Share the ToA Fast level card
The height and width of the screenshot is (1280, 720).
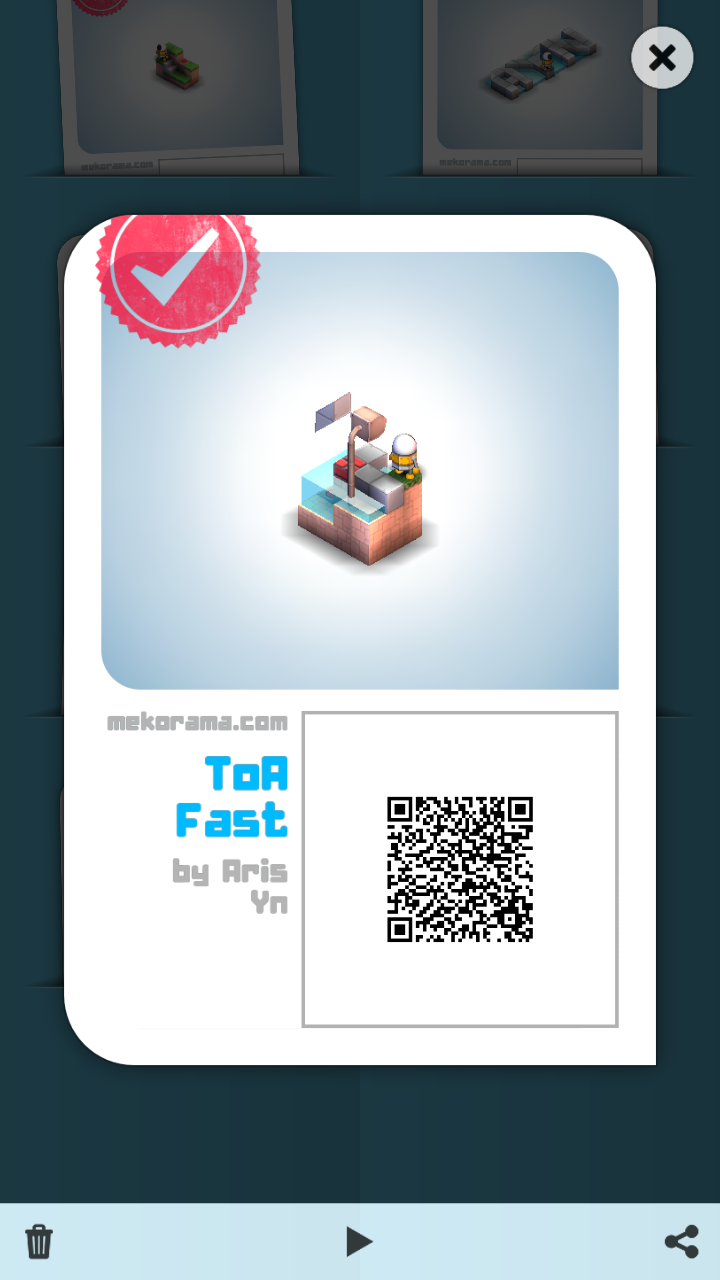tap(681, 1241)
